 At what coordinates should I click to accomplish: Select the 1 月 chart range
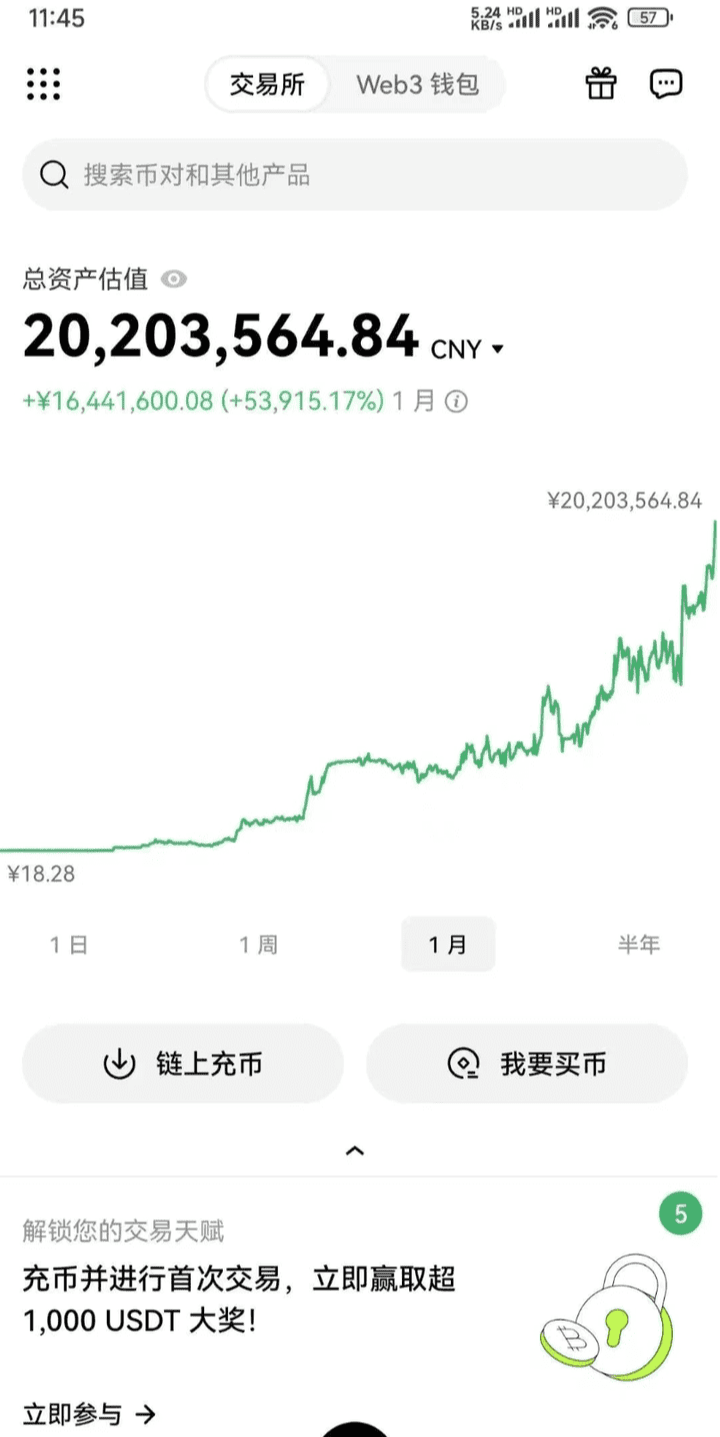(448, 944)
